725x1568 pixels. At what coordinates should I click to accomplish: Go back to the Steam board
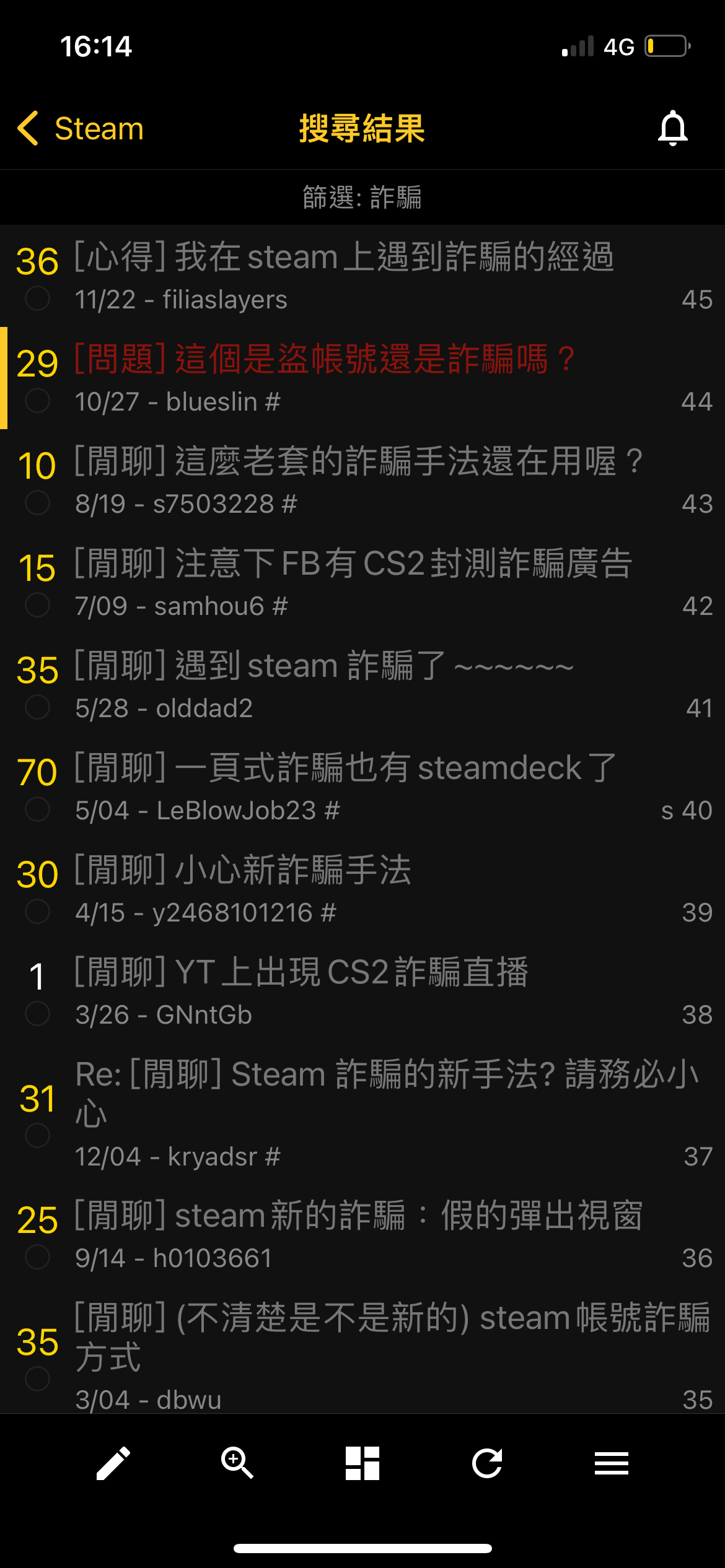click(81, 128)
